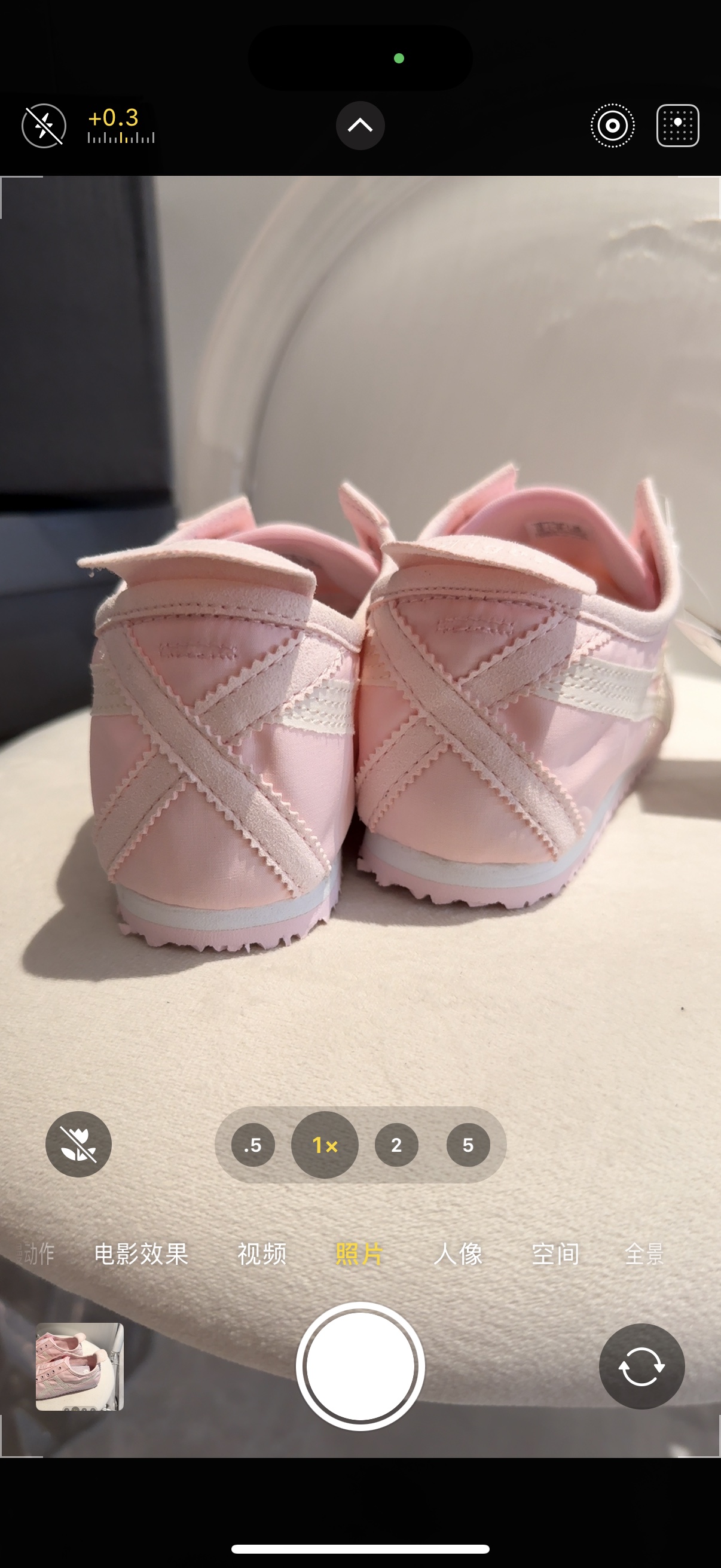Image resolution: width=721 pixels, height=1568 pixels.
Task: Tap the +0.3 exposure adjustment indicator
Action: coord(121,126)
